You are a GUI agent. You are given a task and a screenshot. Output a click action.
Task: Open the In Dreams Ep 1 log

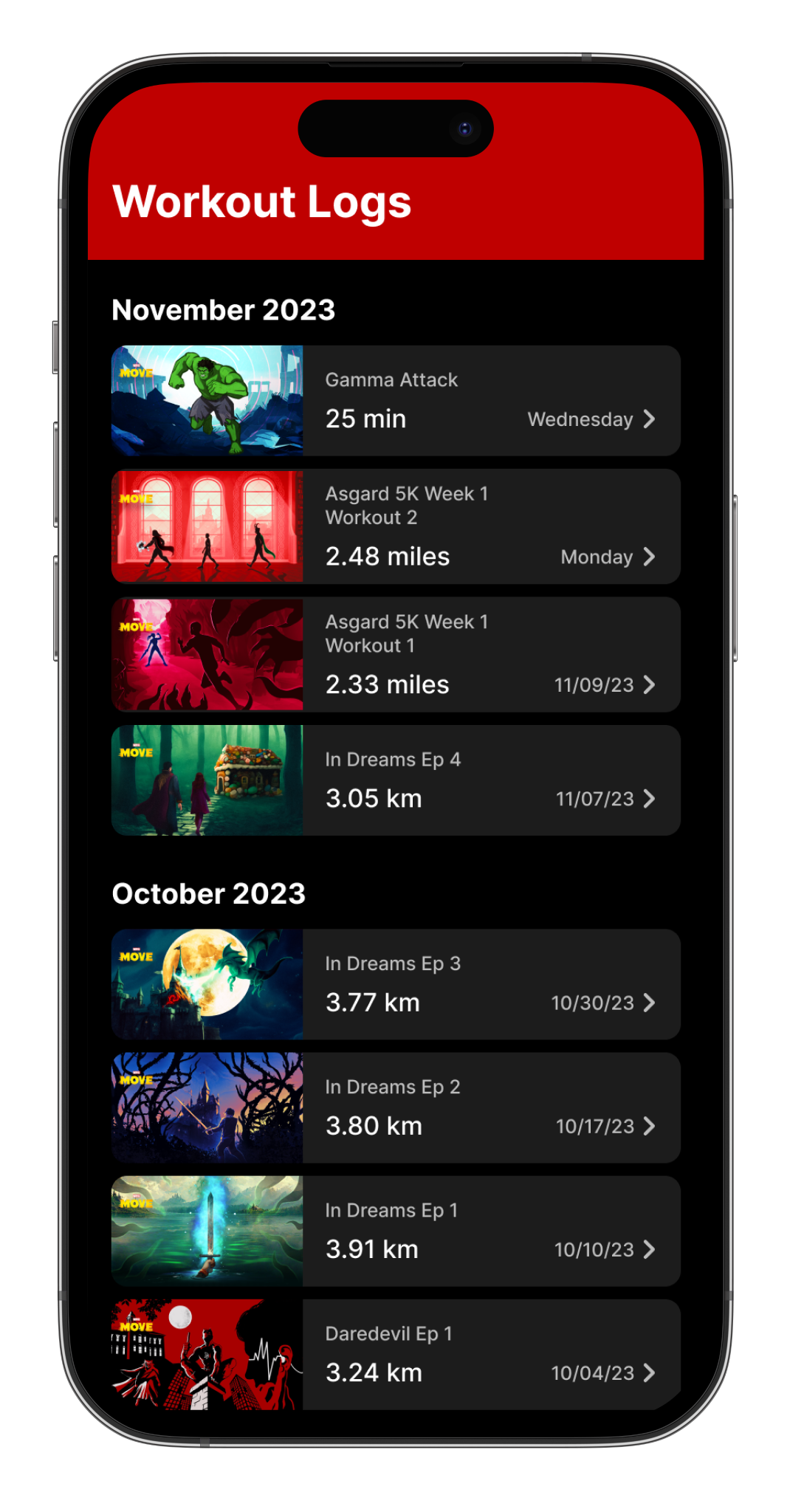pyautogui.click(x=396, y=1231)
